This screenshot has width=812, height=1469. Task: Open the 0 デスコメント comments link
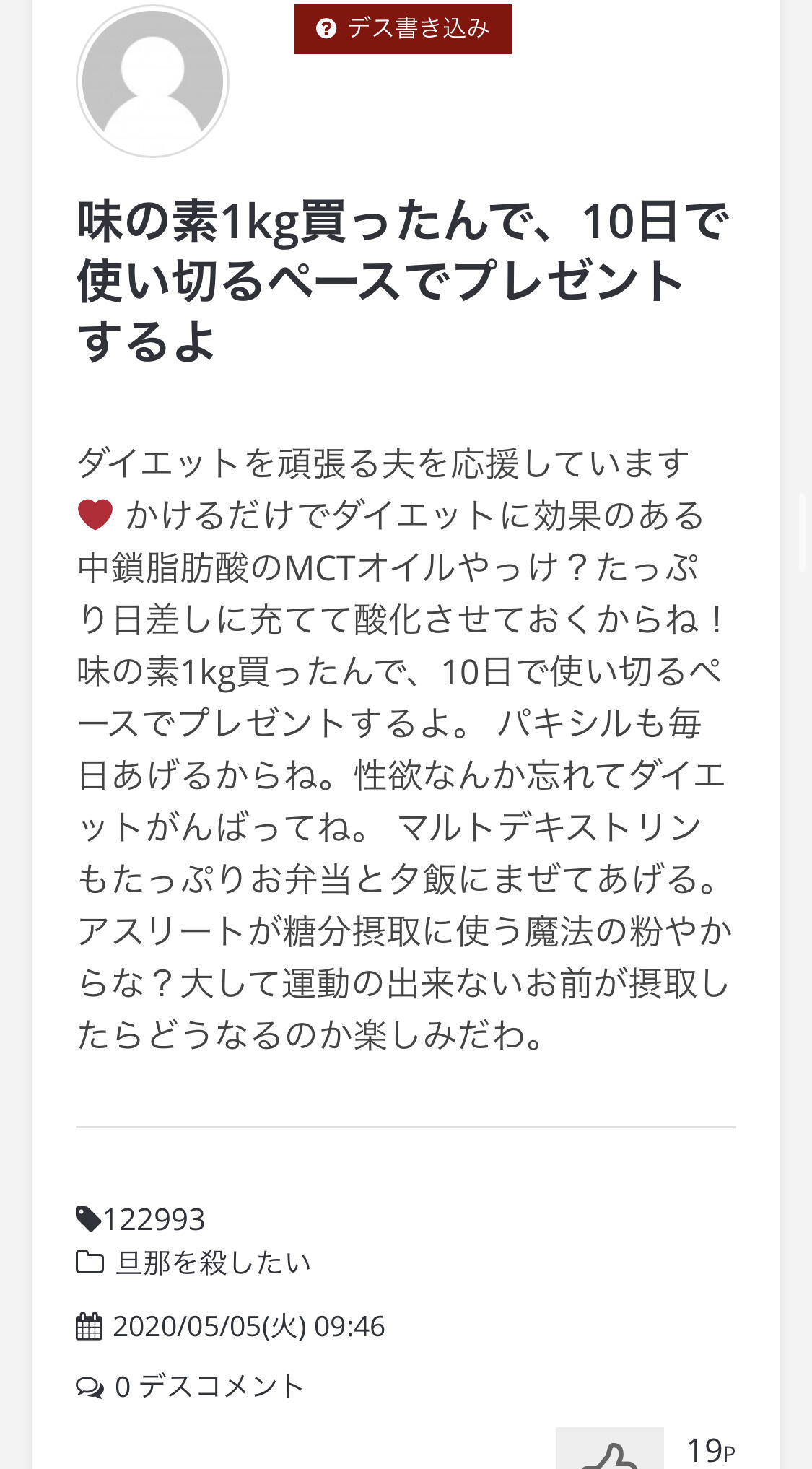(209, 1386)
